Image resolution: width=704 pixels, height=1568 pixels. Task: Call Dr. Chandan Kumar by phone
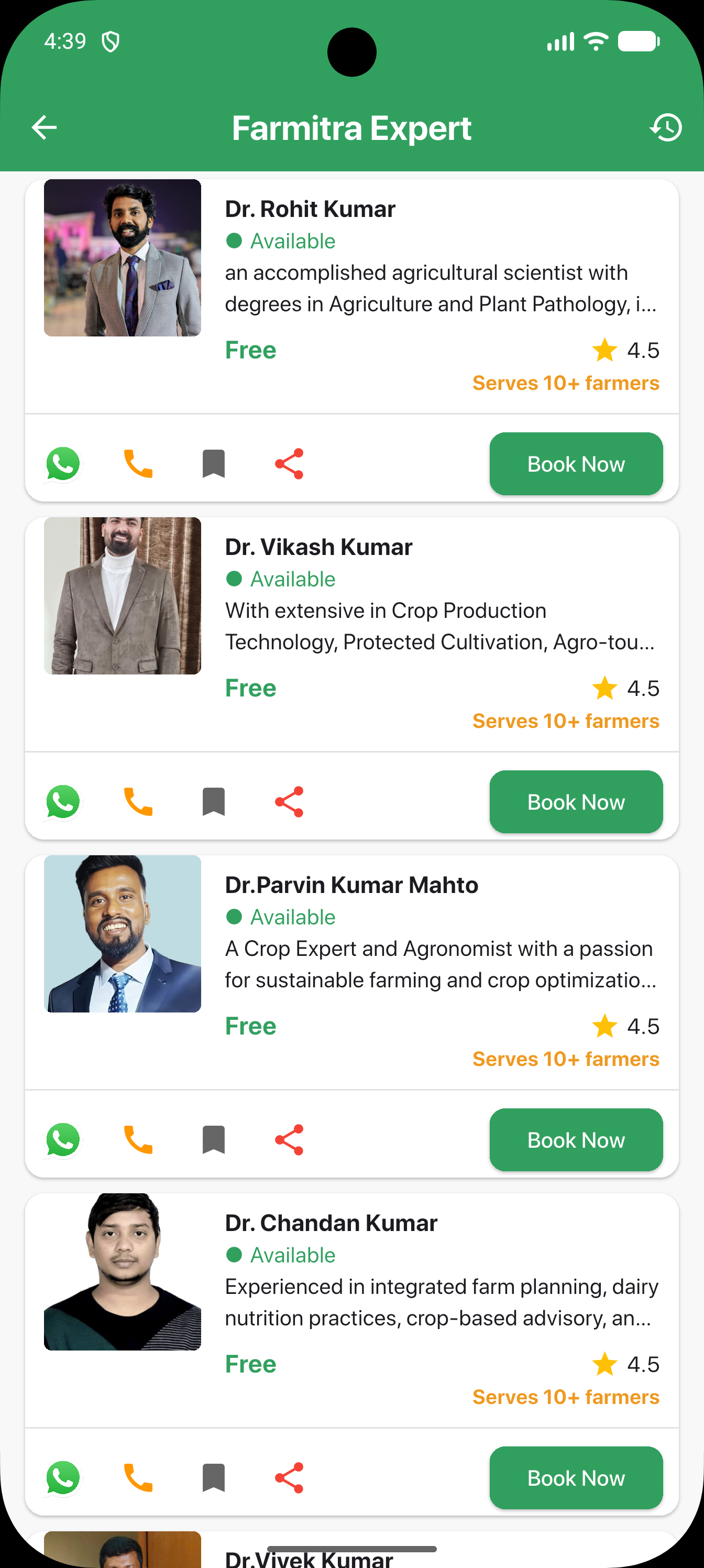click(138, 1477)
